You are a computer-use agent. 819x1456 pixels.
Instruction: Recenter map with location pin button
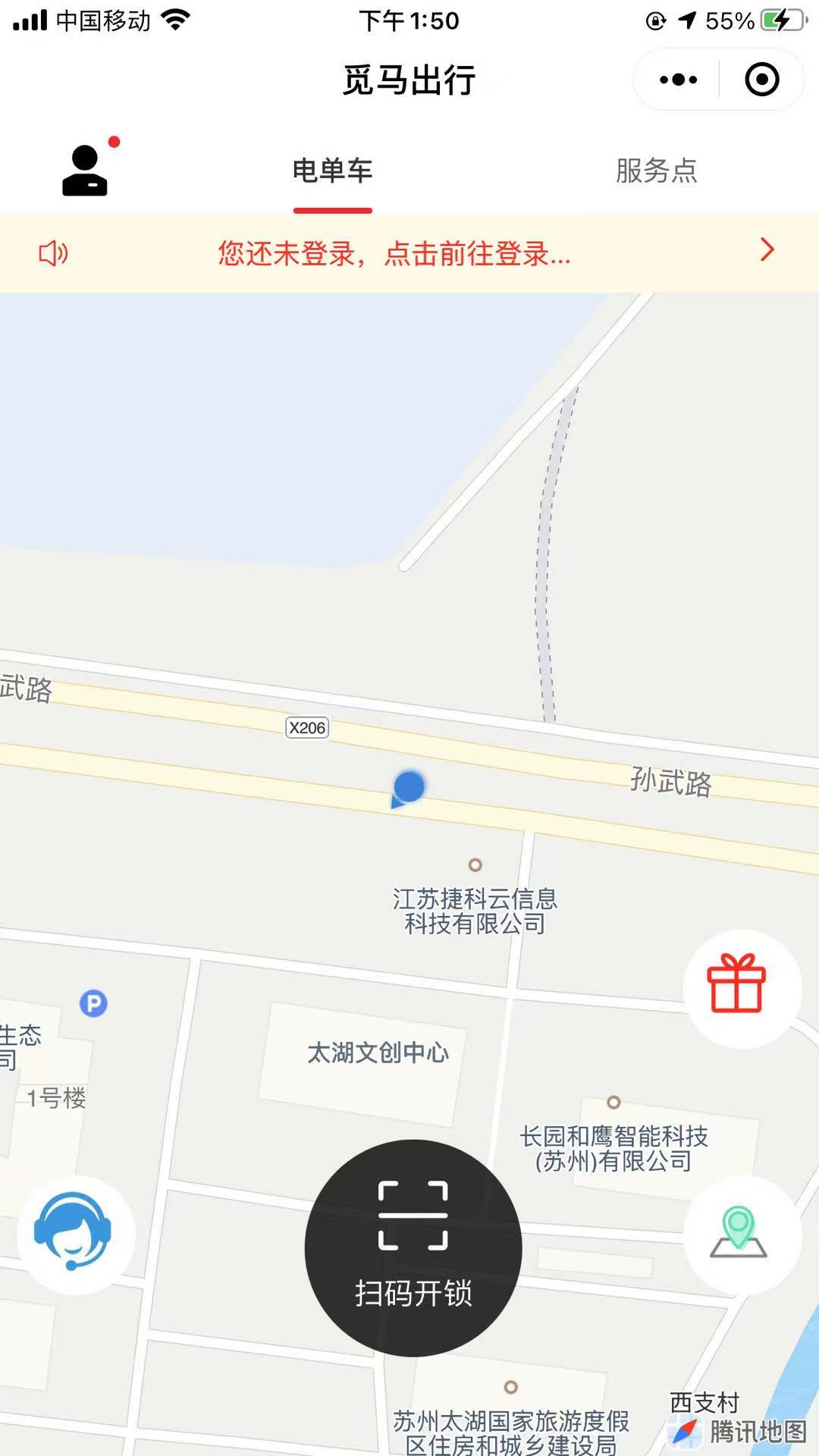pyautogui.click(x=742, y=1234)
